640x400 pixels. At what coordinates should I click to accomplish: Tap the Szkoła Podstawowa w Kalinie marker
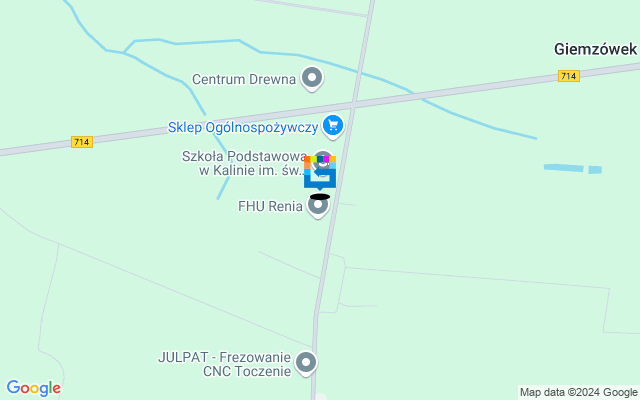pyautogui.click(x=321, y=159)
